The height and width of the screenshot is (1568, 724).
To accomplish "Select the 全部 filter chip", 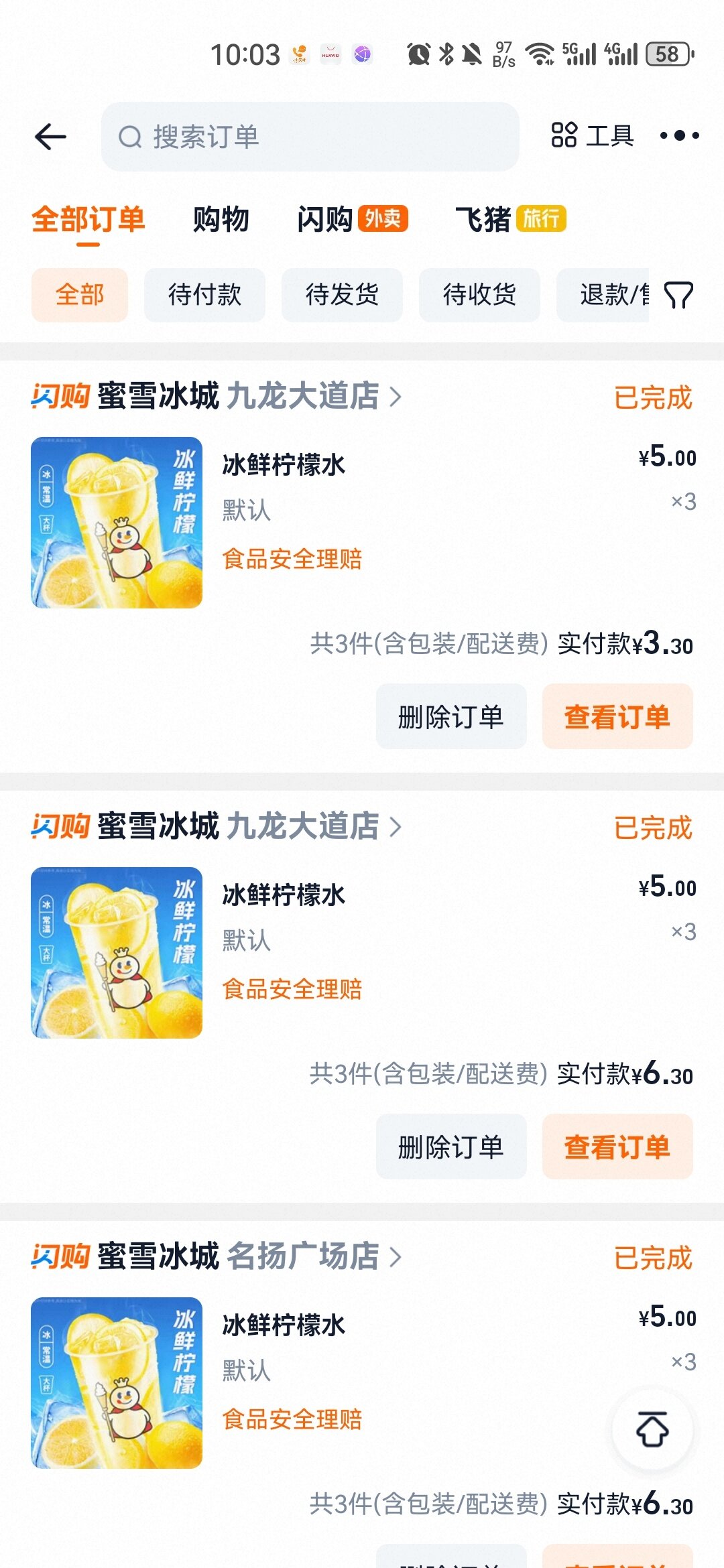I will [80, 295].
